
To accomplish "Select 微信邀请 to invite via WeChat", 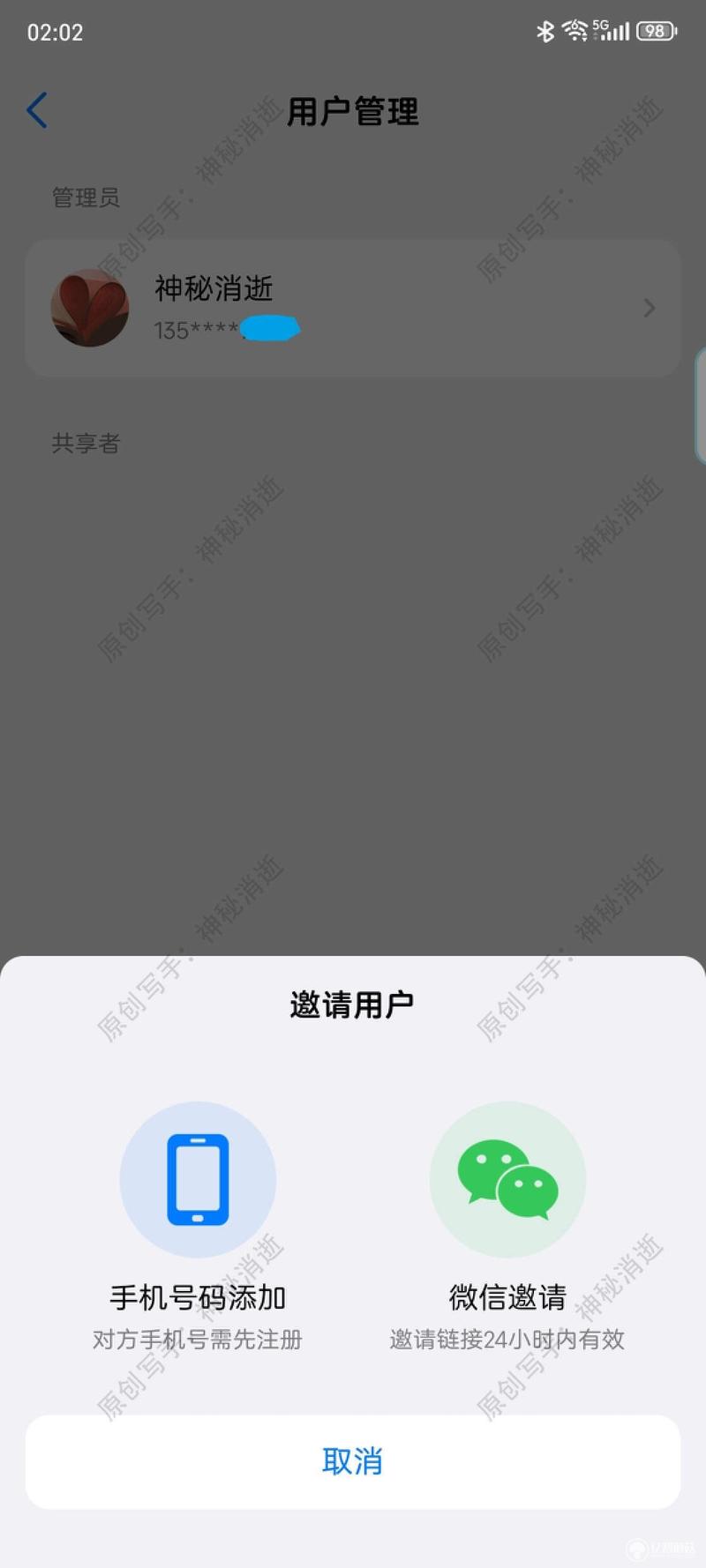I will pyautogui.click(x=507, y=1180).
